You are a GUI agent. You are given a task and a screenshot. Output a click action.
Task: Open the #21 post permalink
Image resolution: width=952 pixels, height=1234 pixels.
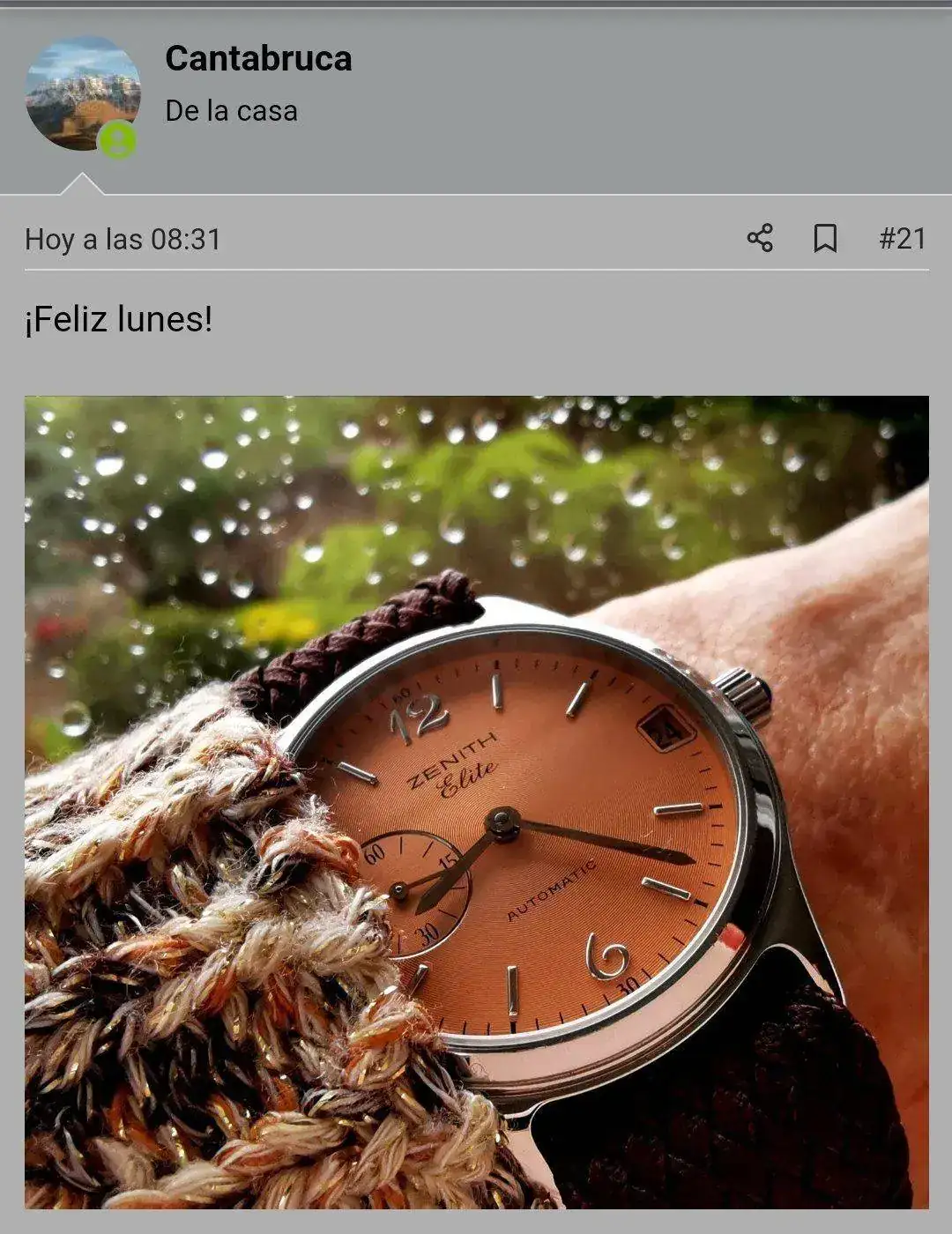click(x=902, y=238)
